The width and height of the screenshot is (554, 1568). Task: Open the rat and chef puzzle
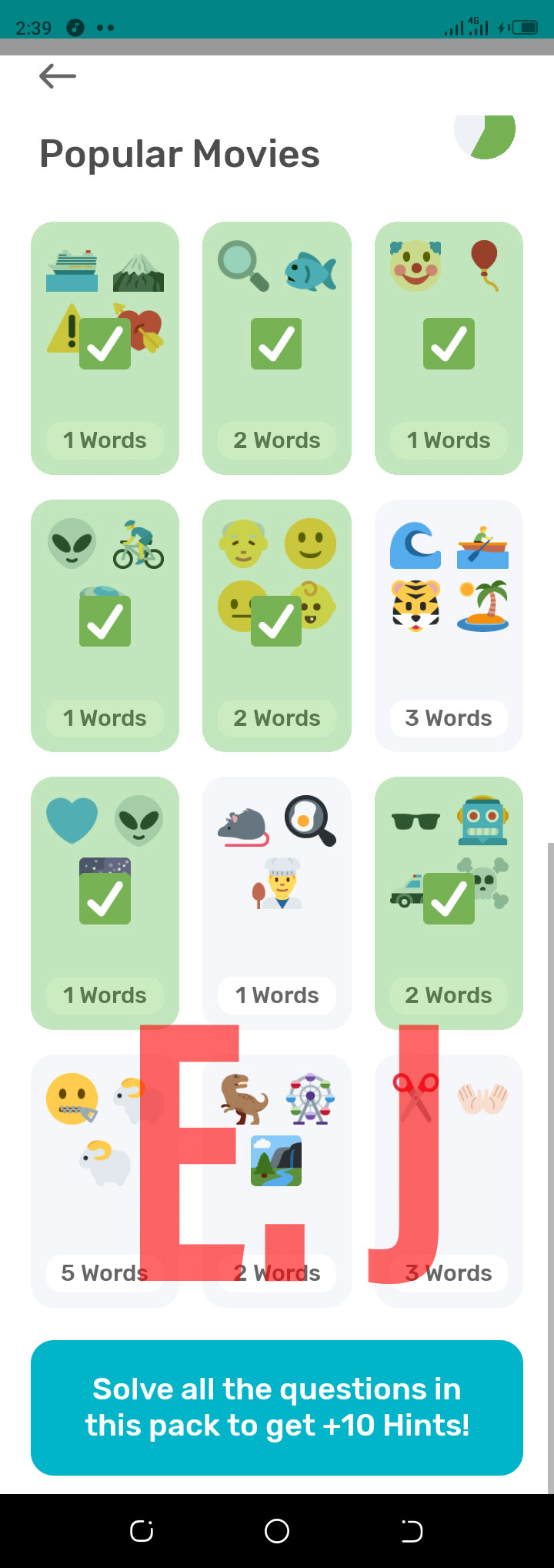click(277, 903)
